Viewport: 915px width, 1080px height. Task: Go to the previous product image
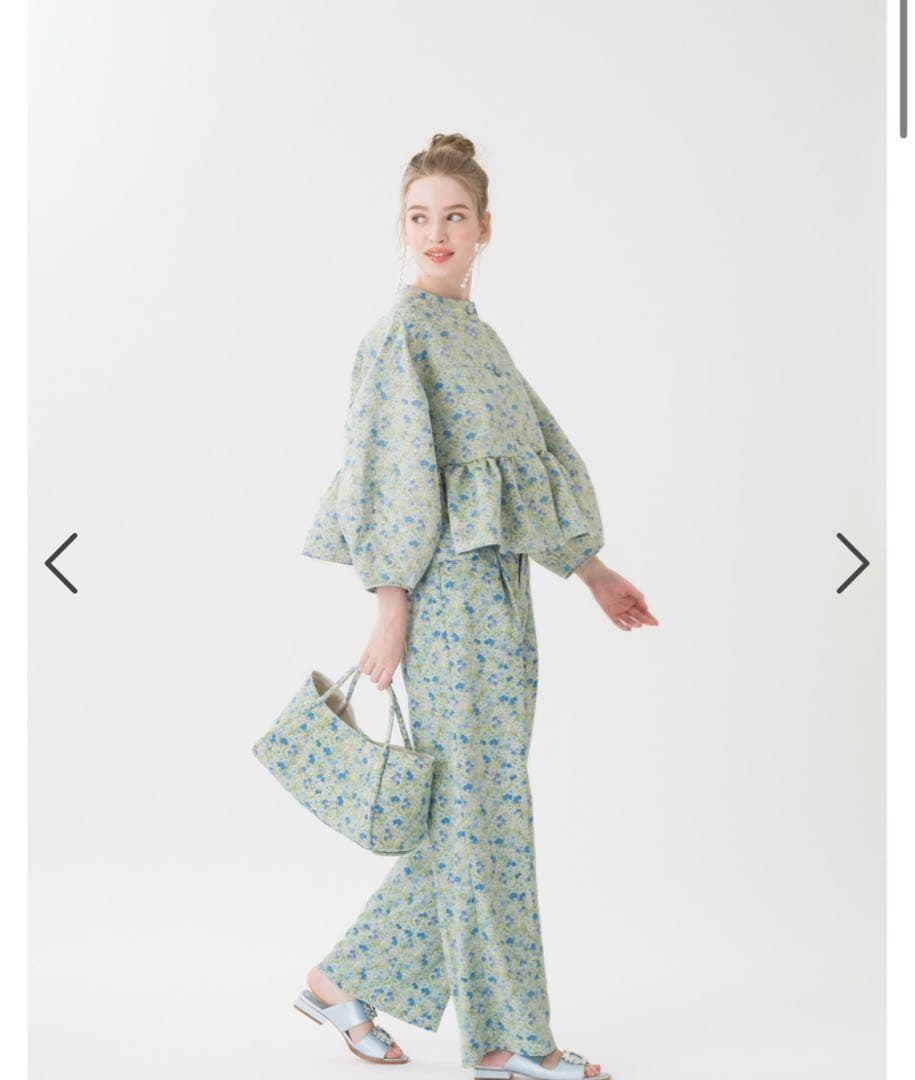(62, 563)
